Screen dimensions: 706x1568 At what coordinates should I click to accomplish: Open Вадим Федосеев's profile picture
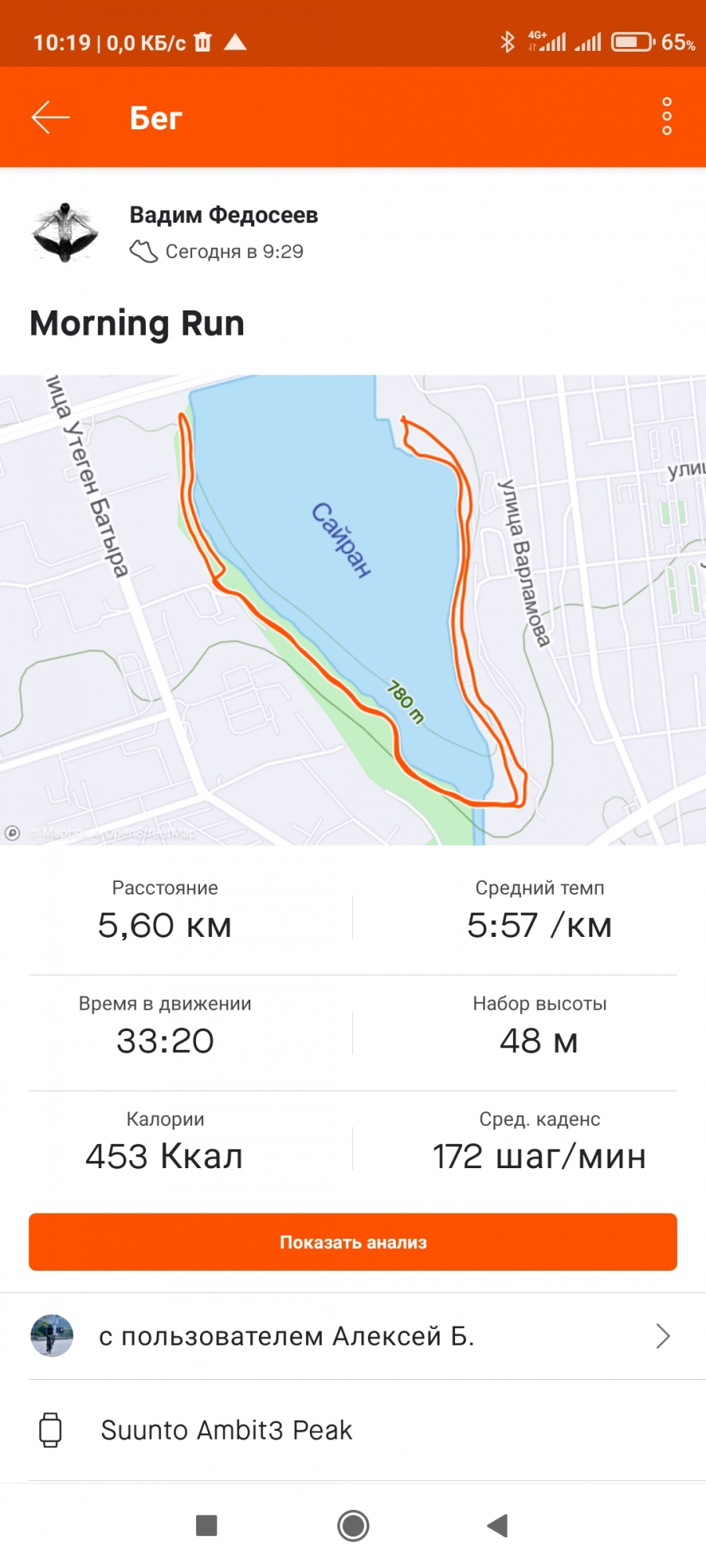[x=65, y=233]
